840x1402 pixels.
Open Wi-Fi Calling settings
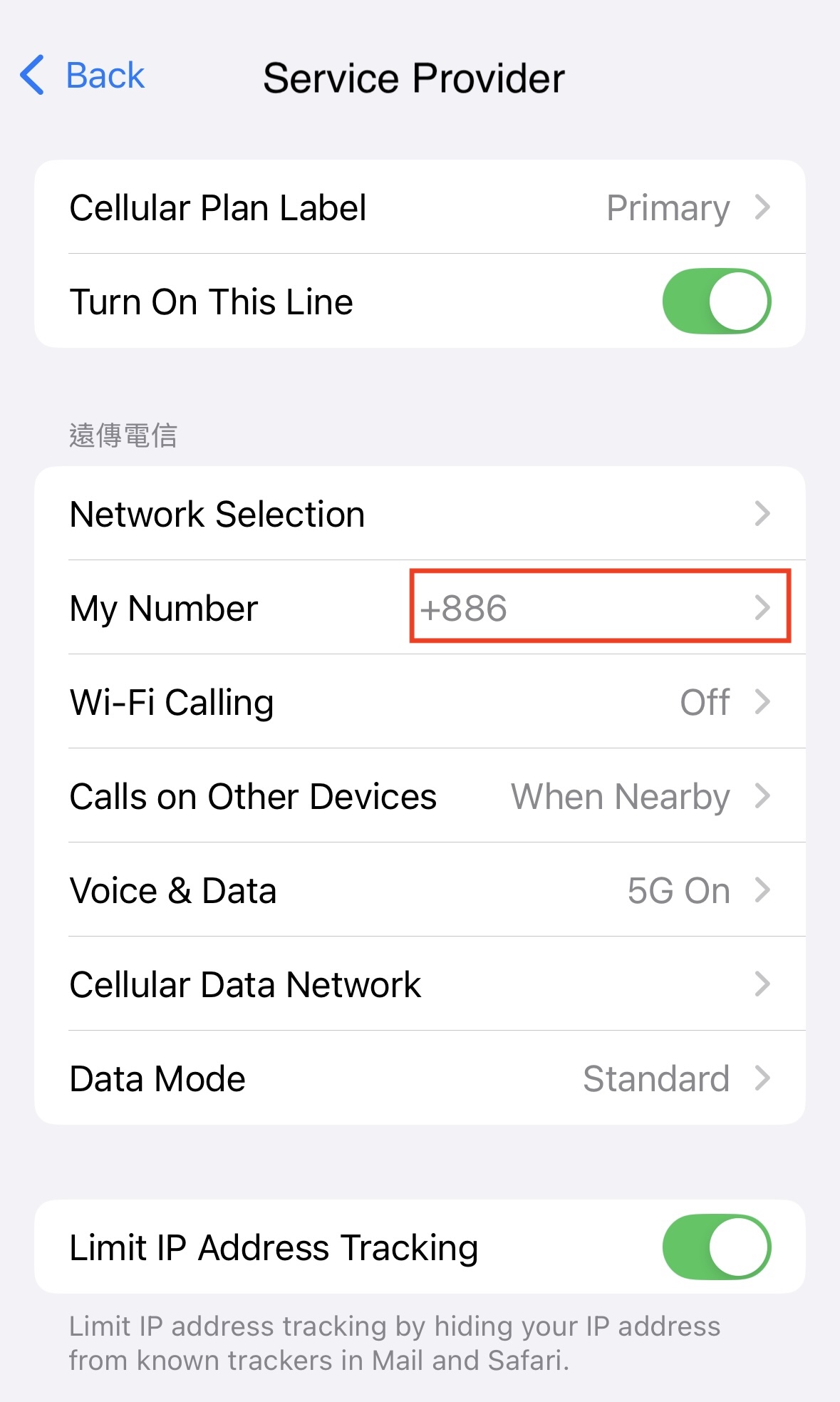(x=420, y=702)
